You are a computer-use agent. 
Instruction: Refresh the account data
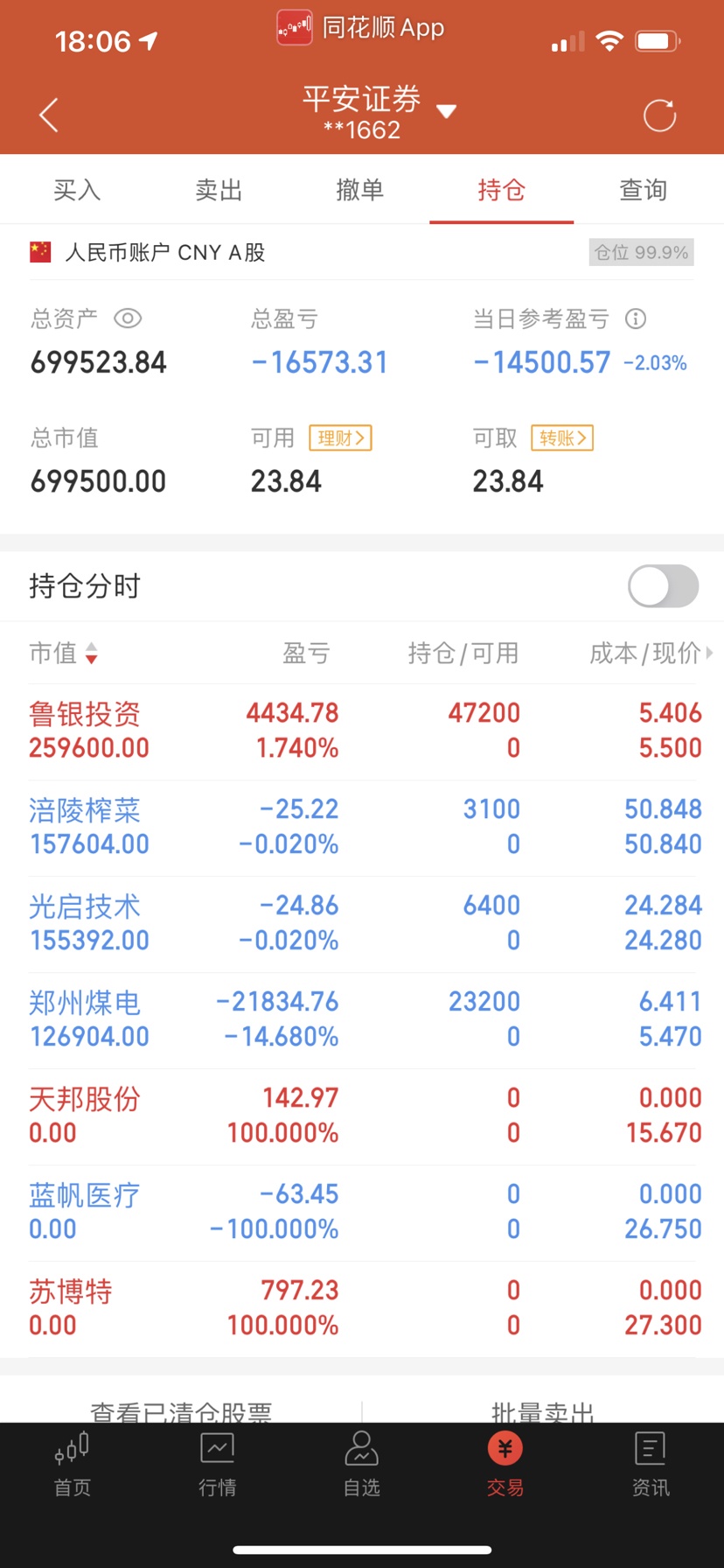pyautogui.click(x=659, y=115)
